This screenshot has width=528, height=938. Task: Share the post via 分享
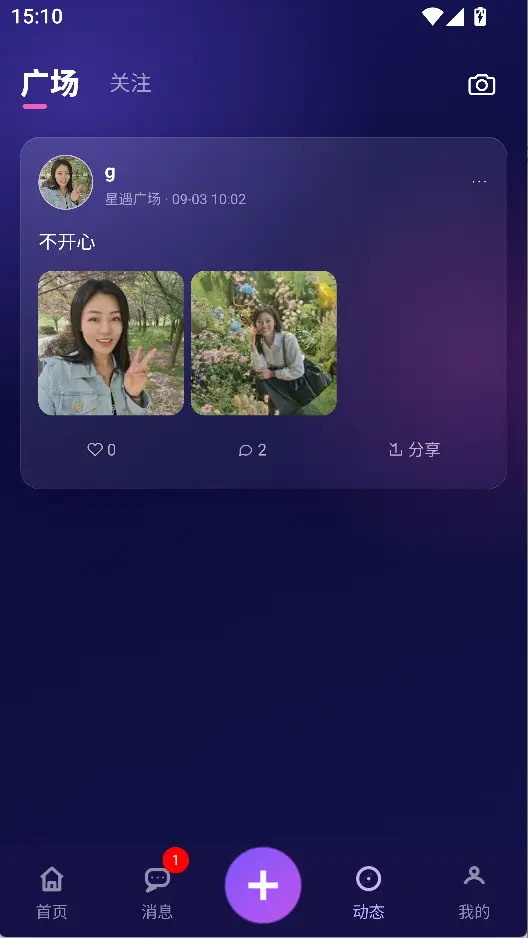414,450
